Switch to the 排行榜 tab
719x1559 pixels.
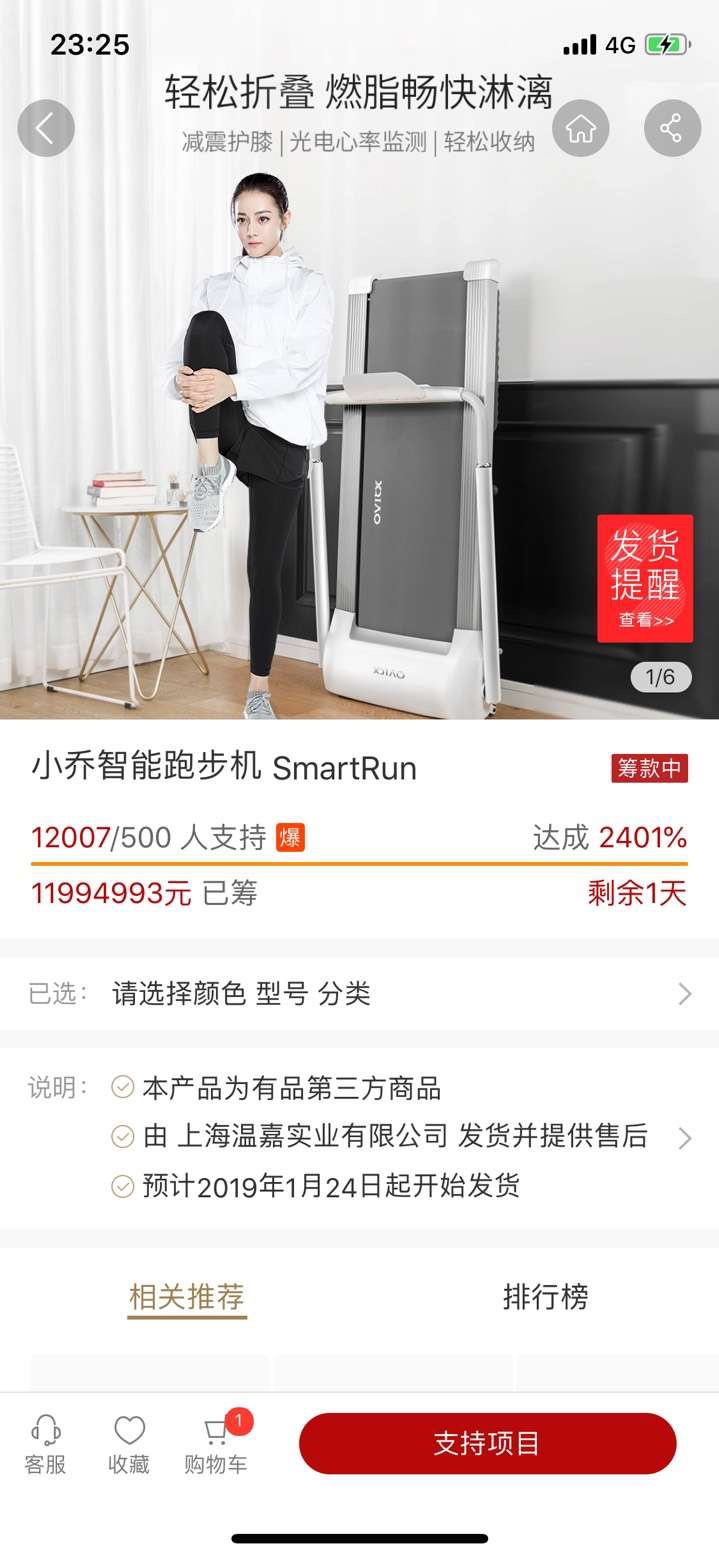(x=545, y=1298)
